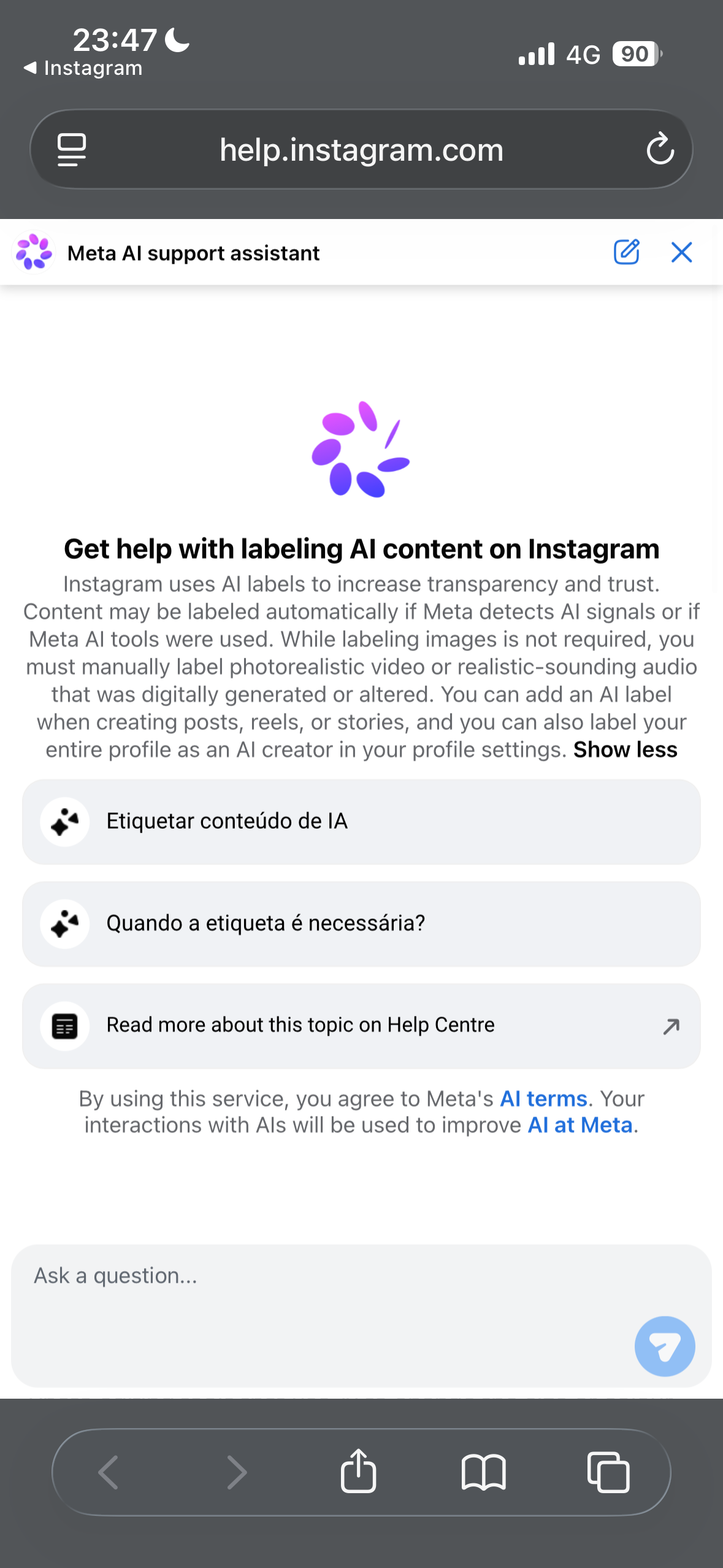Select Etiquetar conteúdo de IA suggestion
723x1568 pixels.
[361, 822]
